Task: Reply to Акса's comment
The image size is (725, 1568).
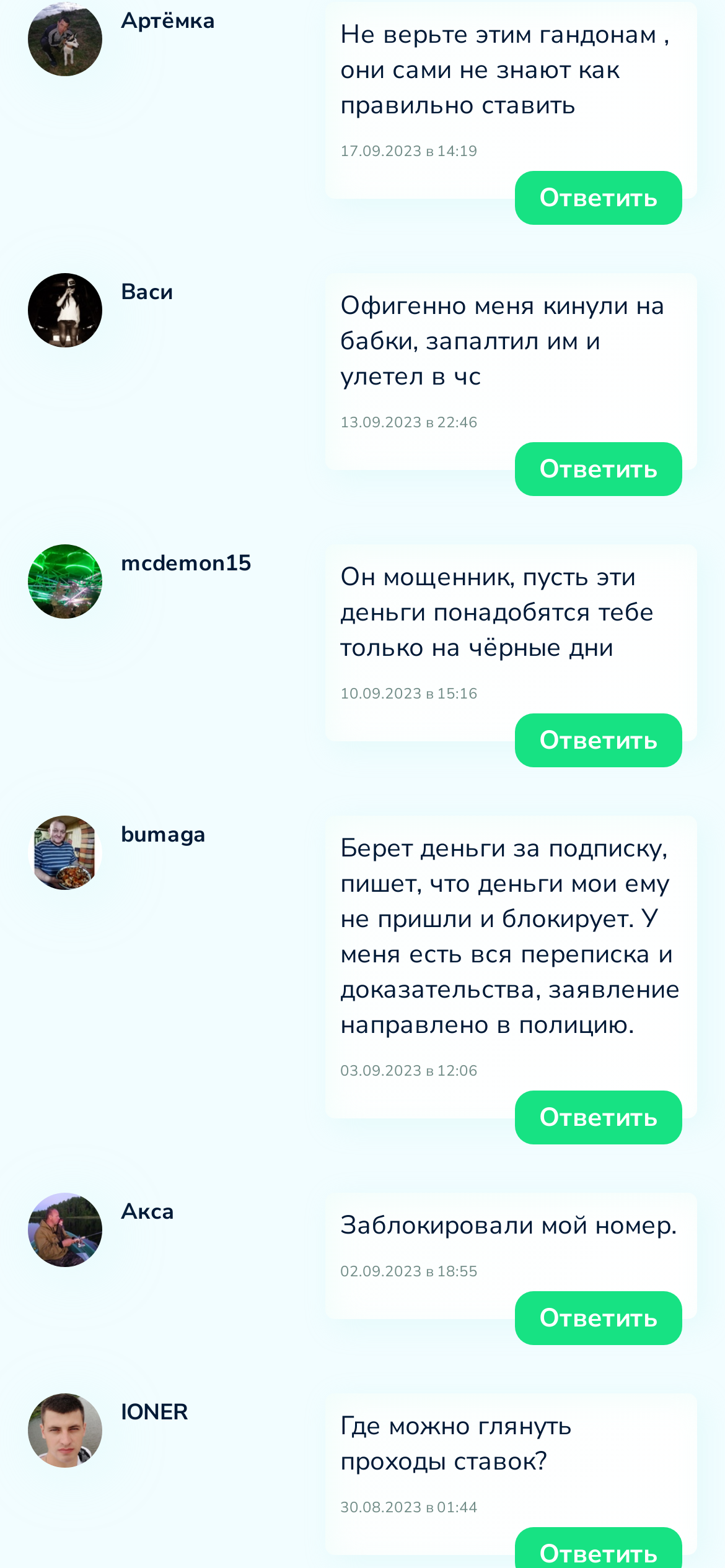Action: [598, 1318]
